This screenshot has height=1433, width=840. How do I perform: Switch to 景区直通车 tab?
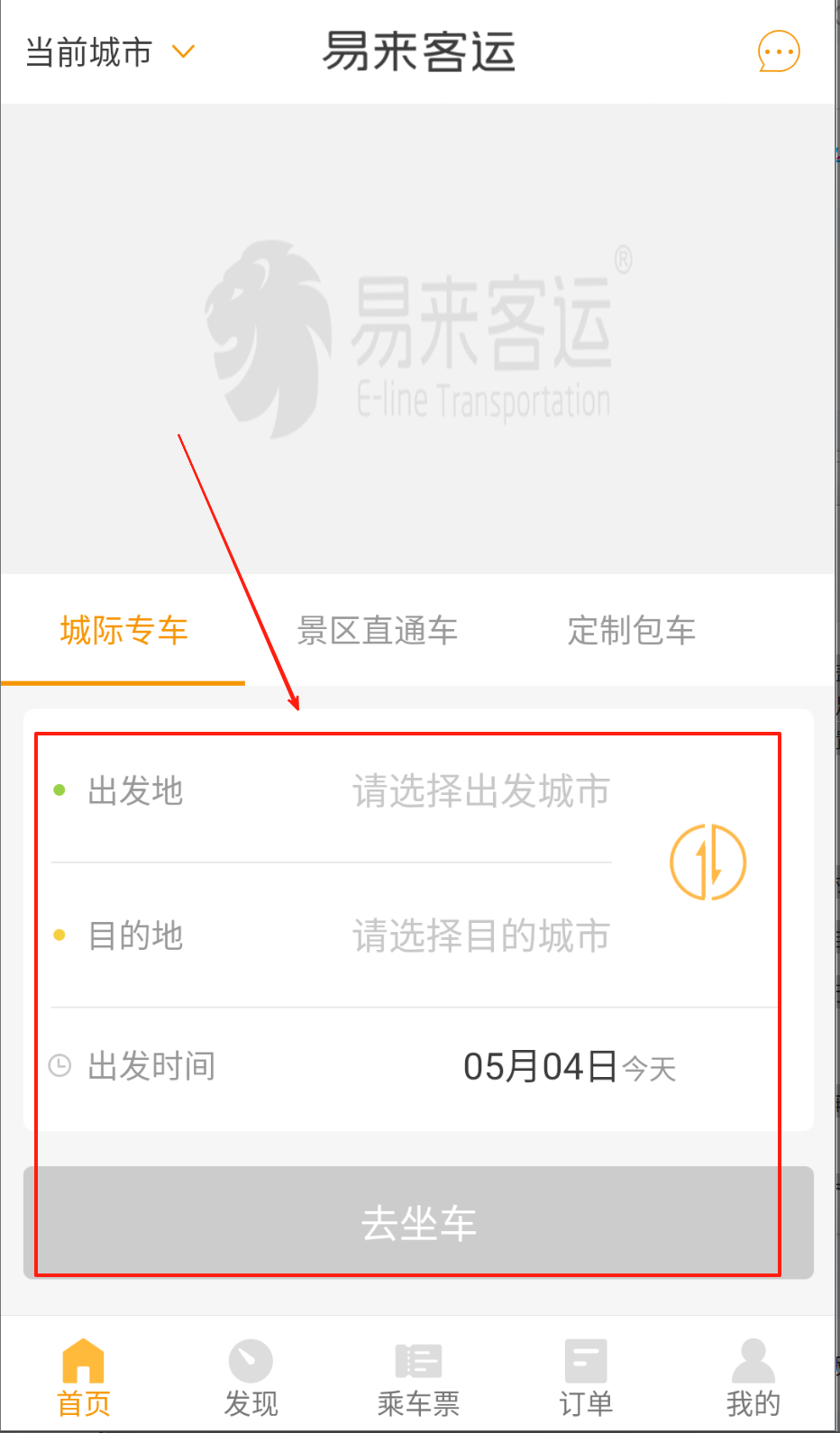tap(377, 631)
